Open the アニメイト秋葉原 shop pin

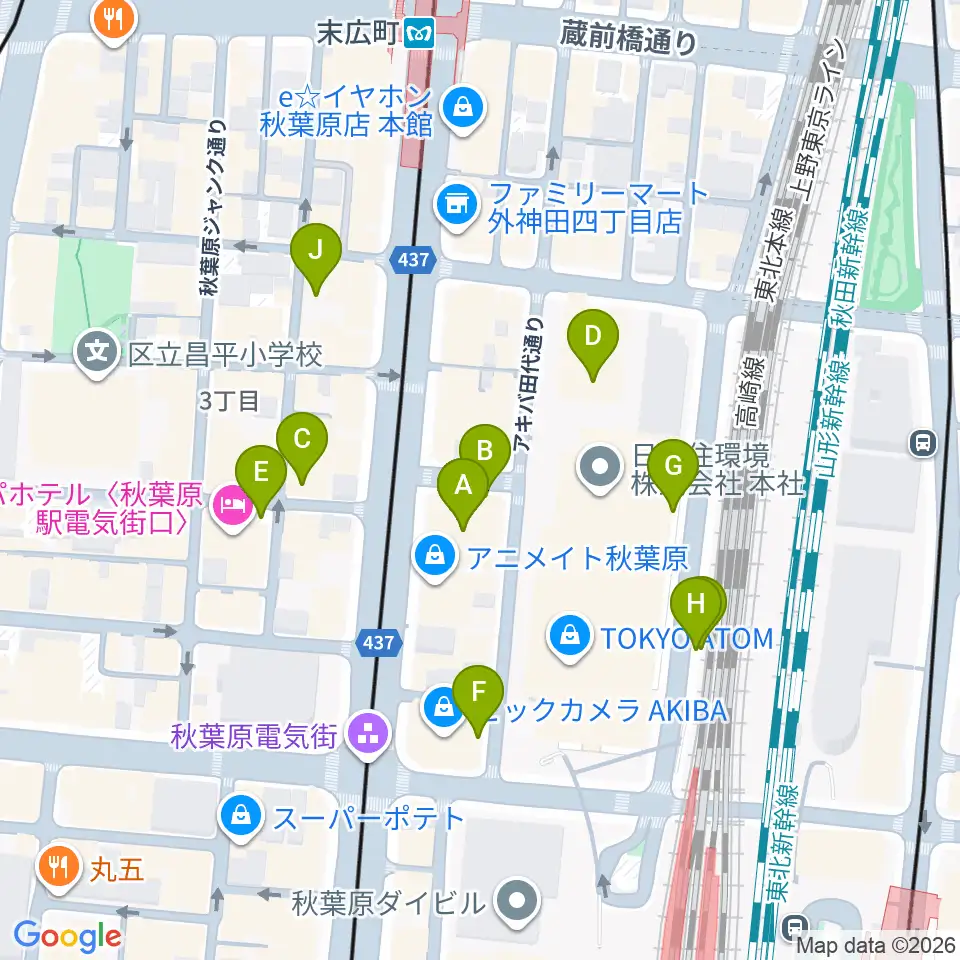(434, 558)
